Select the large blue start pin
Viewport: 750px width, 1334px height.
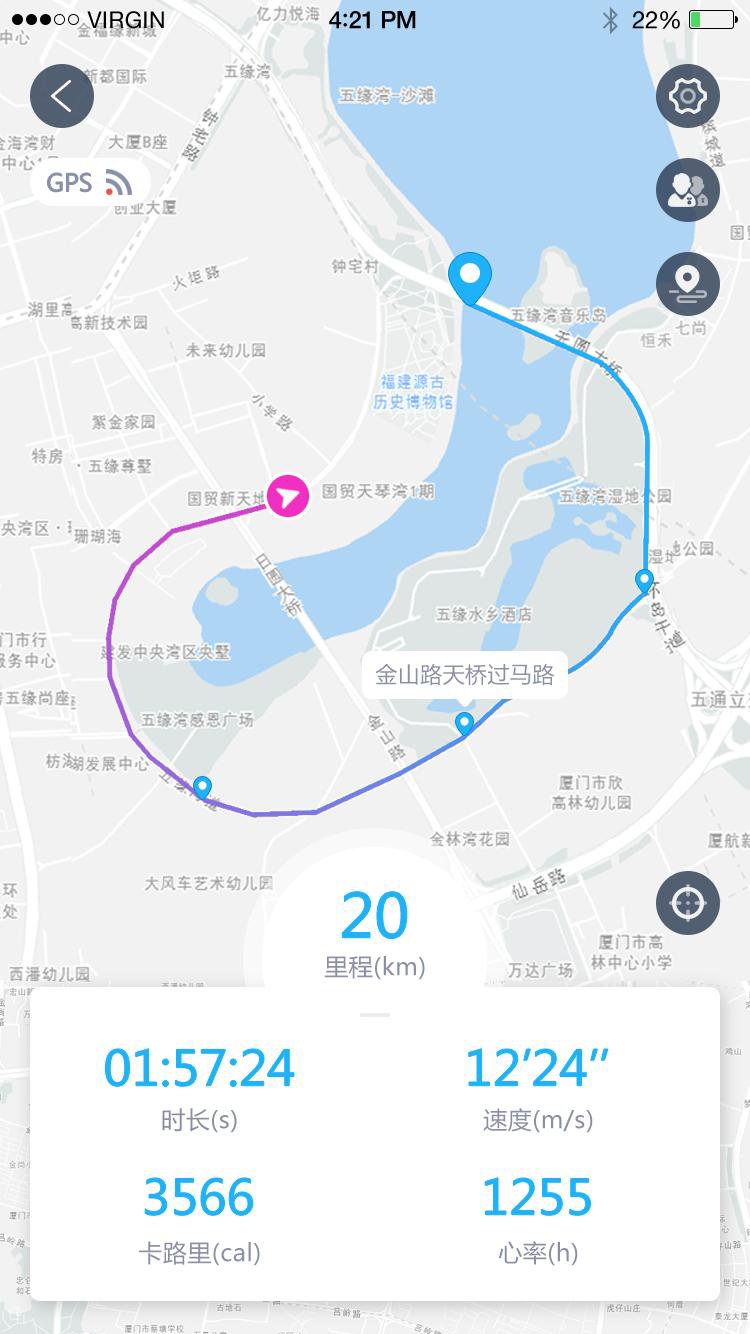coord(469,278)
